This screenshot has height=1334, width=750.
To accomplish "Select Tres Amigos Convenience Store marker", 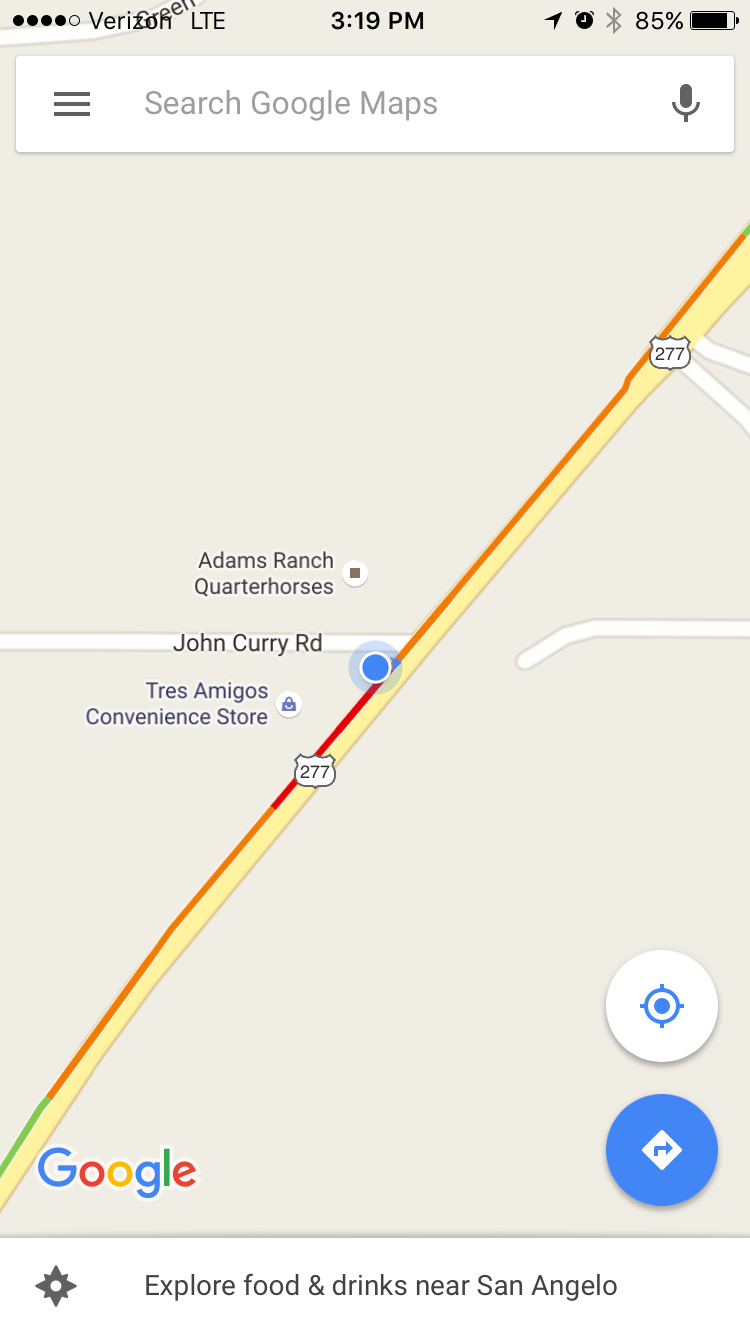I will pyautogui.click(x=289, y=705).
